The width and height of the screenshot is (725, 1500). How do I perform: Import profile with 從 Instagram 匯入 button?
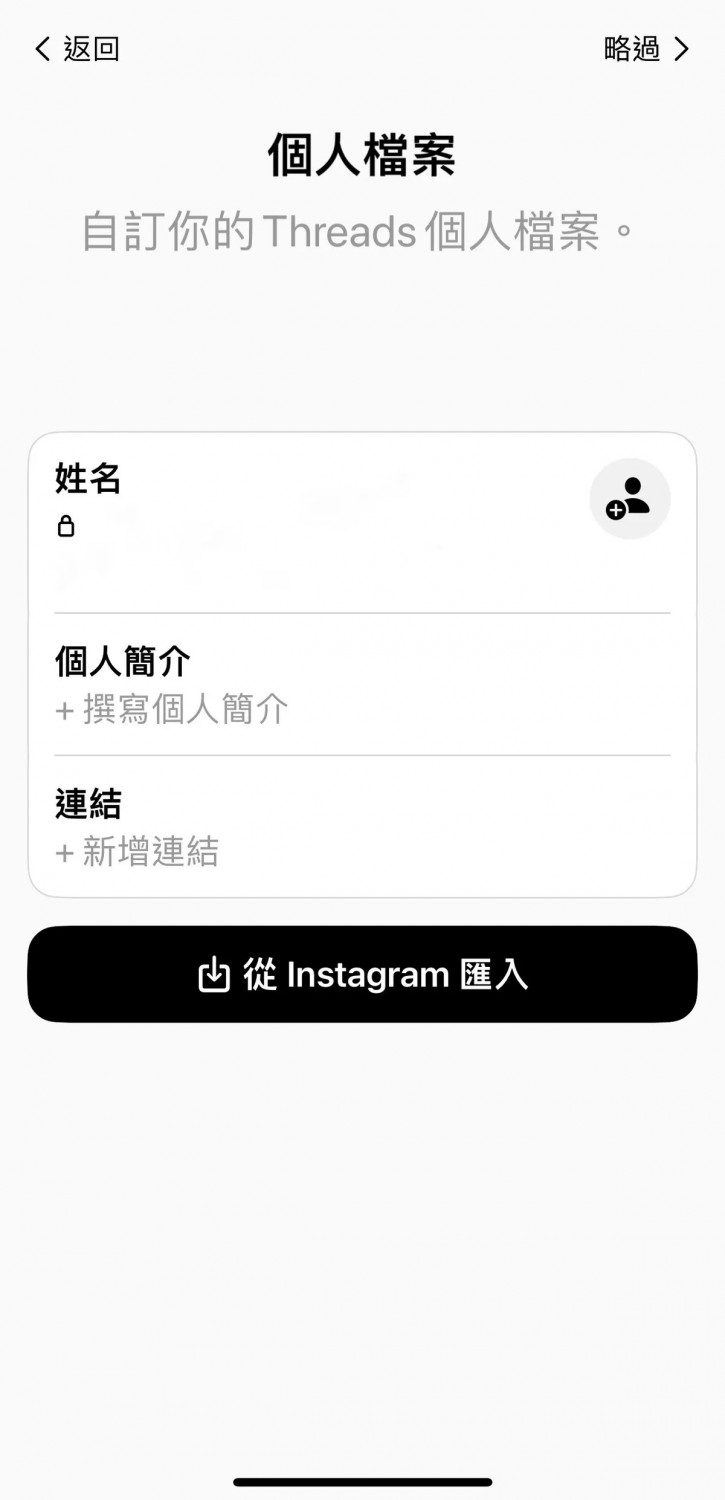tap(362, 974)
